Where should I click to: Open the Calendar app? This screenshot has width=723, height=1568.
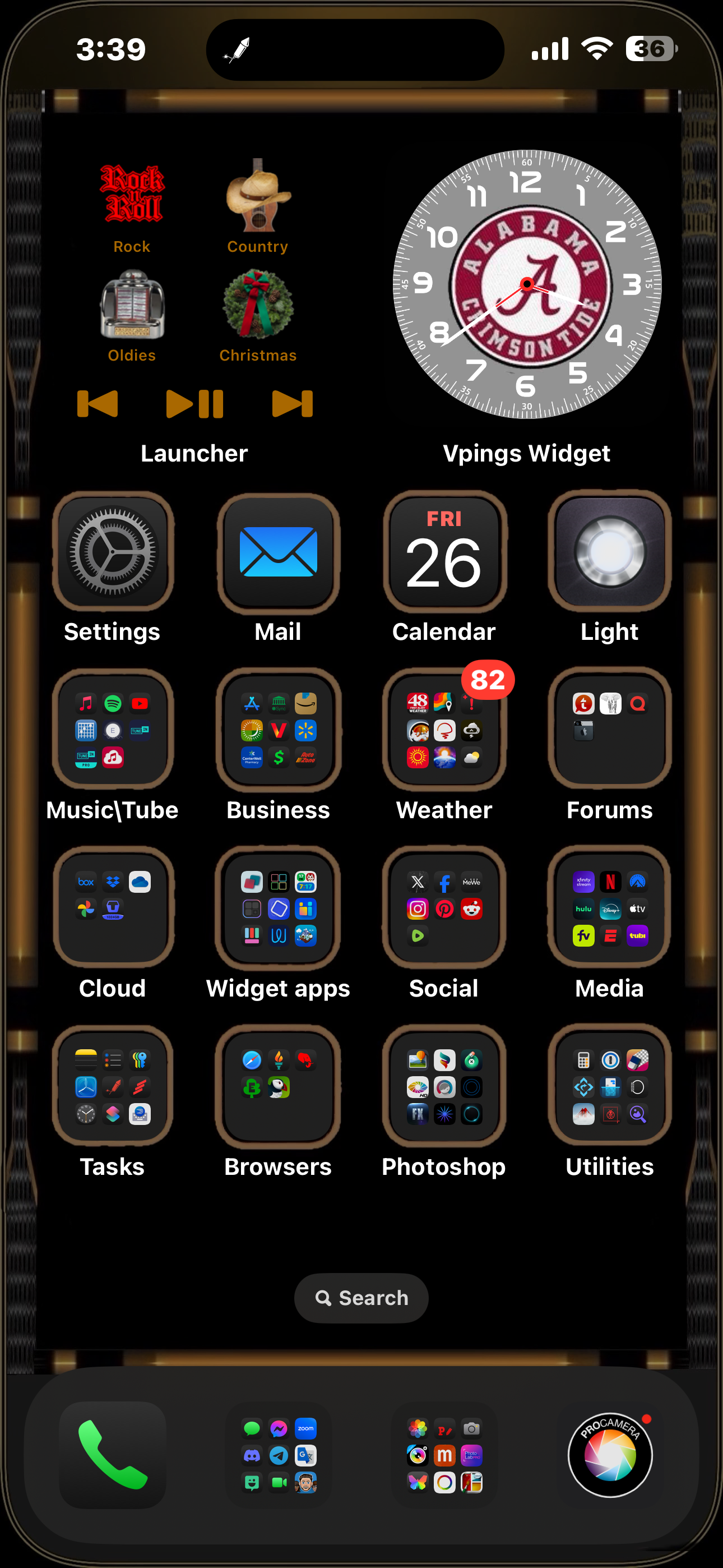click(x=444, y=552)
